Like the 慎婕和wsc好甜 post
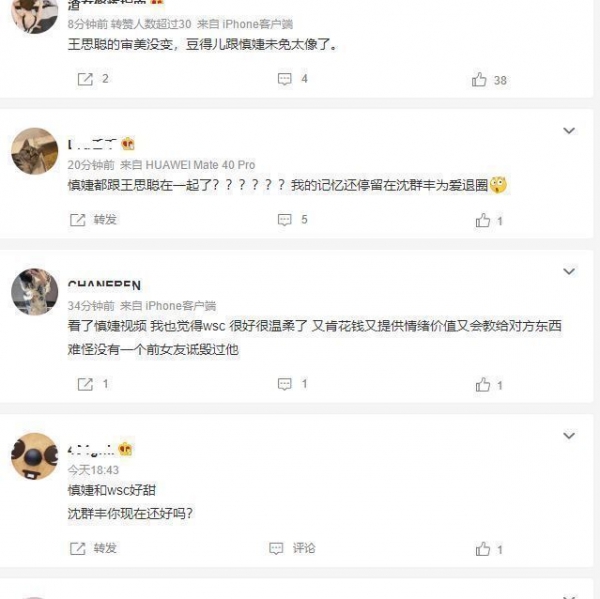Image resolution: width=600 pixels, height=599 pixels. (489, 548)
